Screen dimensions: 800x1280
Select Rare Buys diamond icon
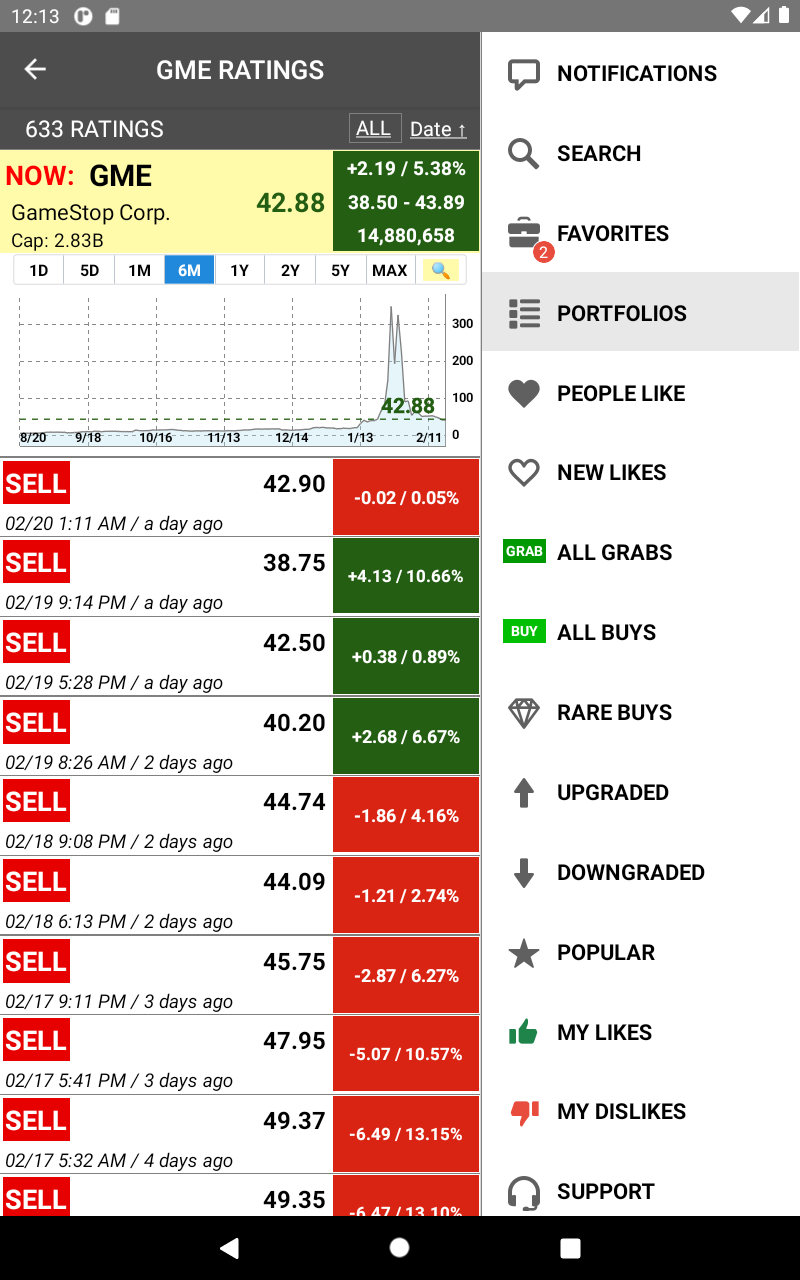(524, 712)
